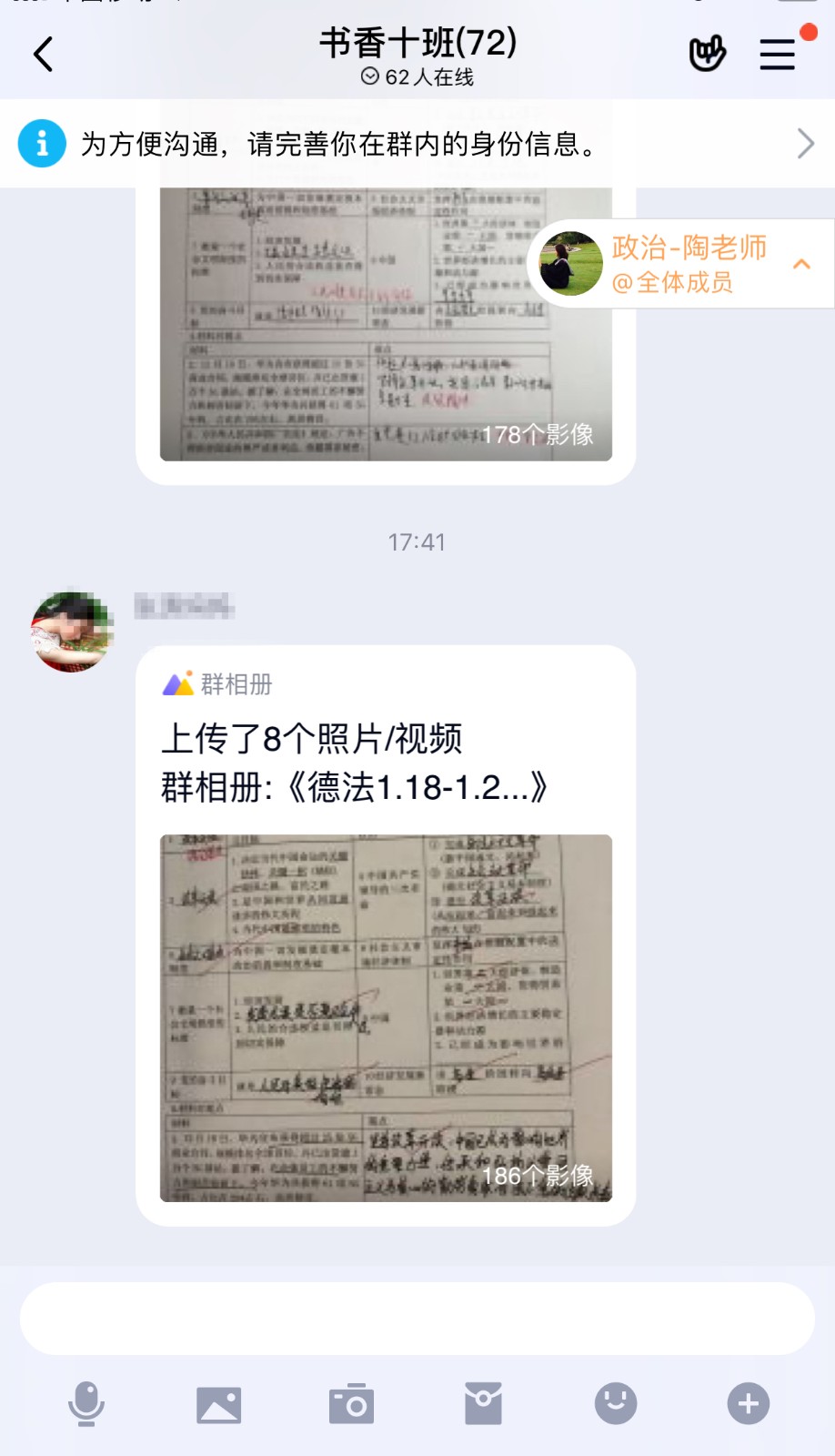Open more options with the plus button
Image resolution: width=835 pixels, height=1456 pixels.
pos(748,1403)
